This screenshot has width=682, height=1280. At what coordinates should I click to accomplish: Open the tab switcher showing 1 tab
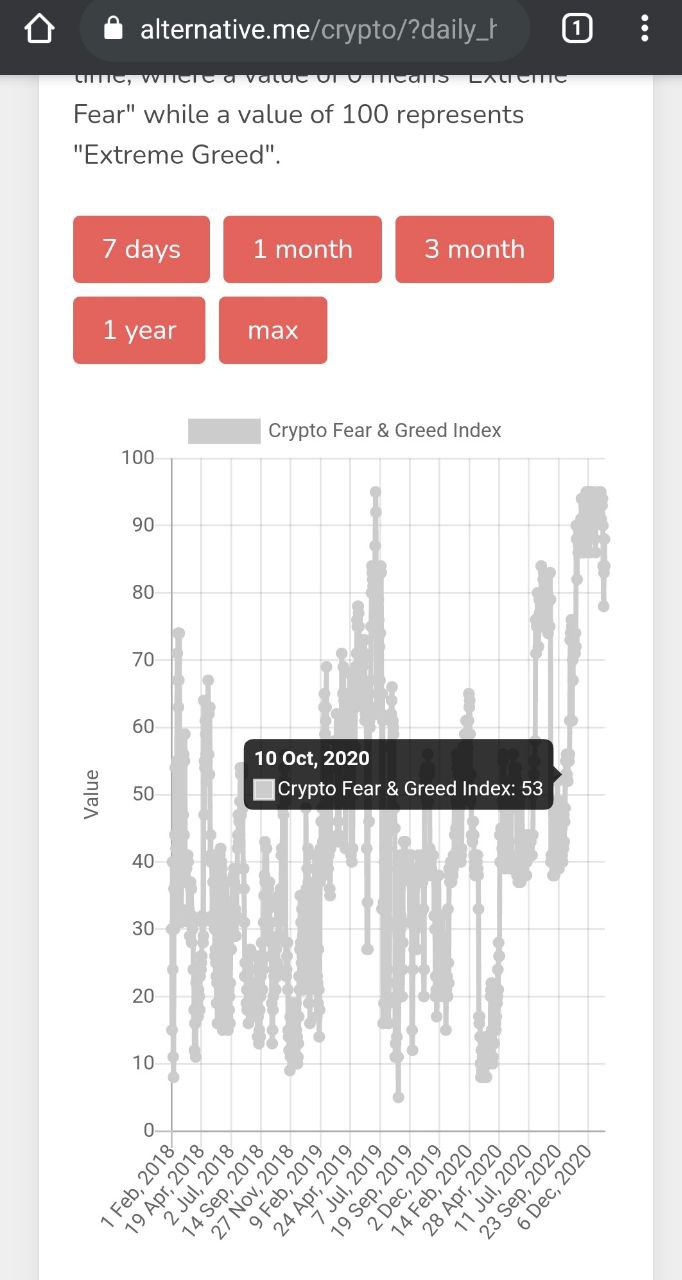(x=576, y=31)
